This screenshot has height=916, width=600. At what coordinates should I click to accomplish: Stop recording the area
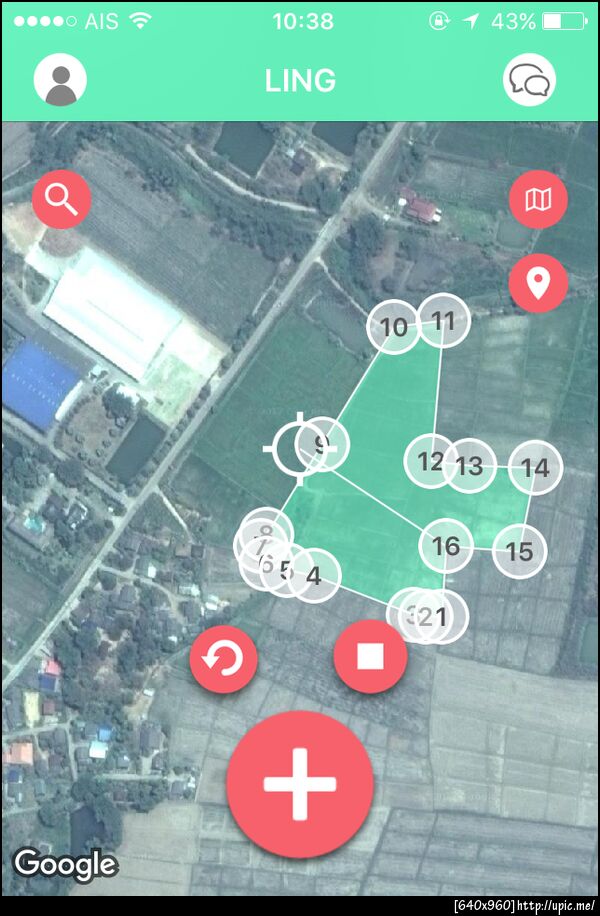tap(370, 656)
